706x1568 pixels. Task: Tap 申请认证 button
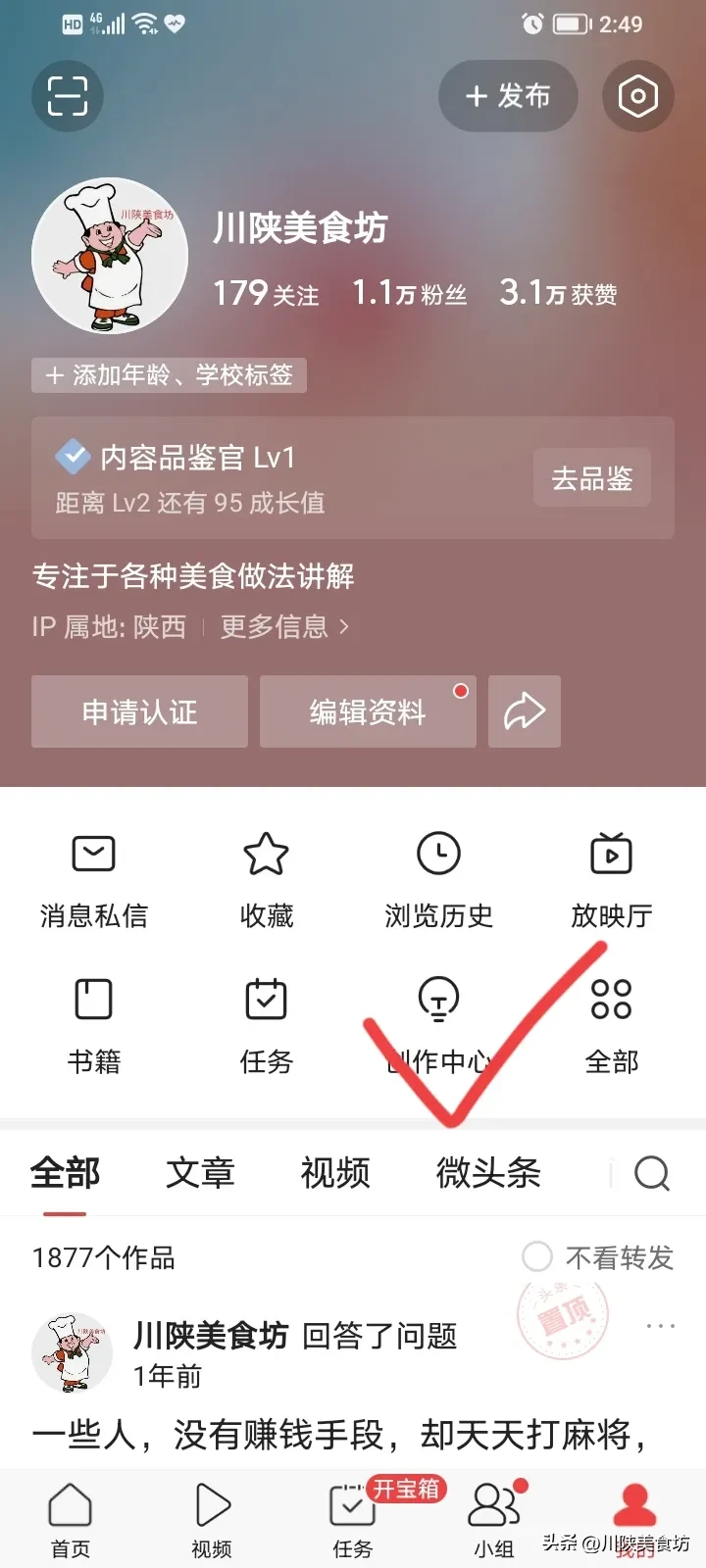click(139, 711)
